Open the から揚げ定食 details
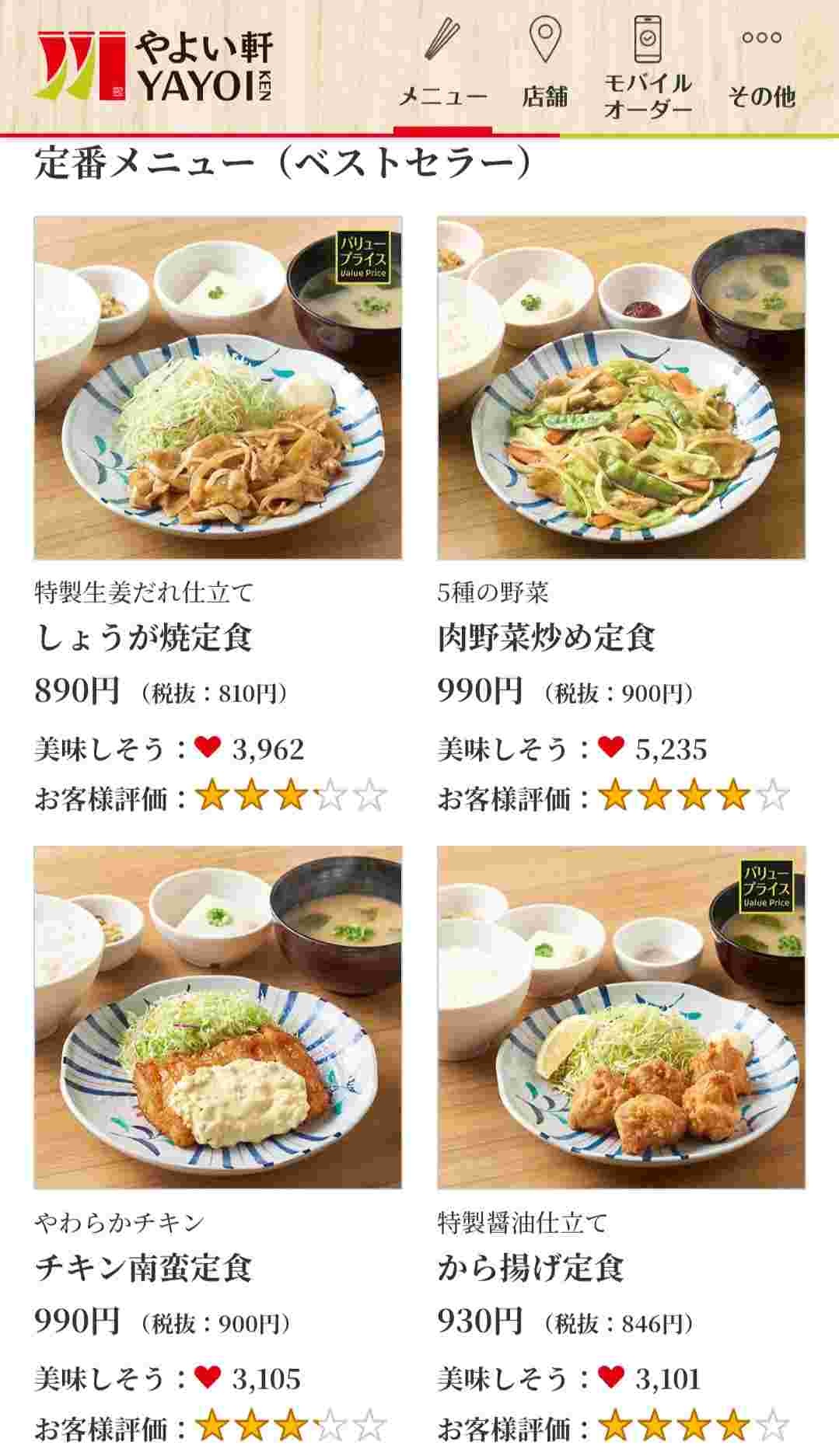 tap(621, 1018)
